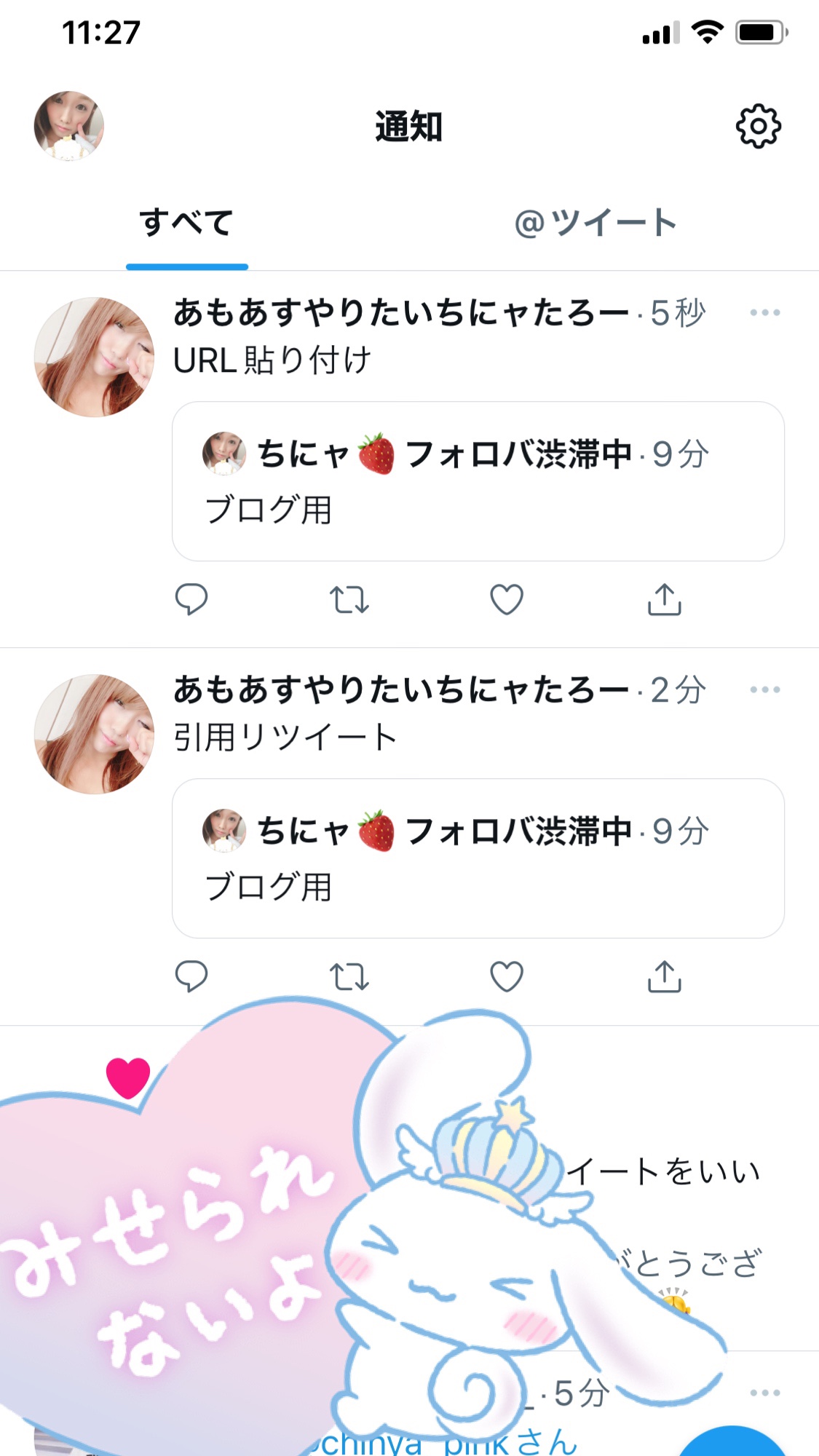Open author avatar of the 引用リツイート tweet
Image resolution: width=819 pixels, height=1456 pixels.
(95, 734)
